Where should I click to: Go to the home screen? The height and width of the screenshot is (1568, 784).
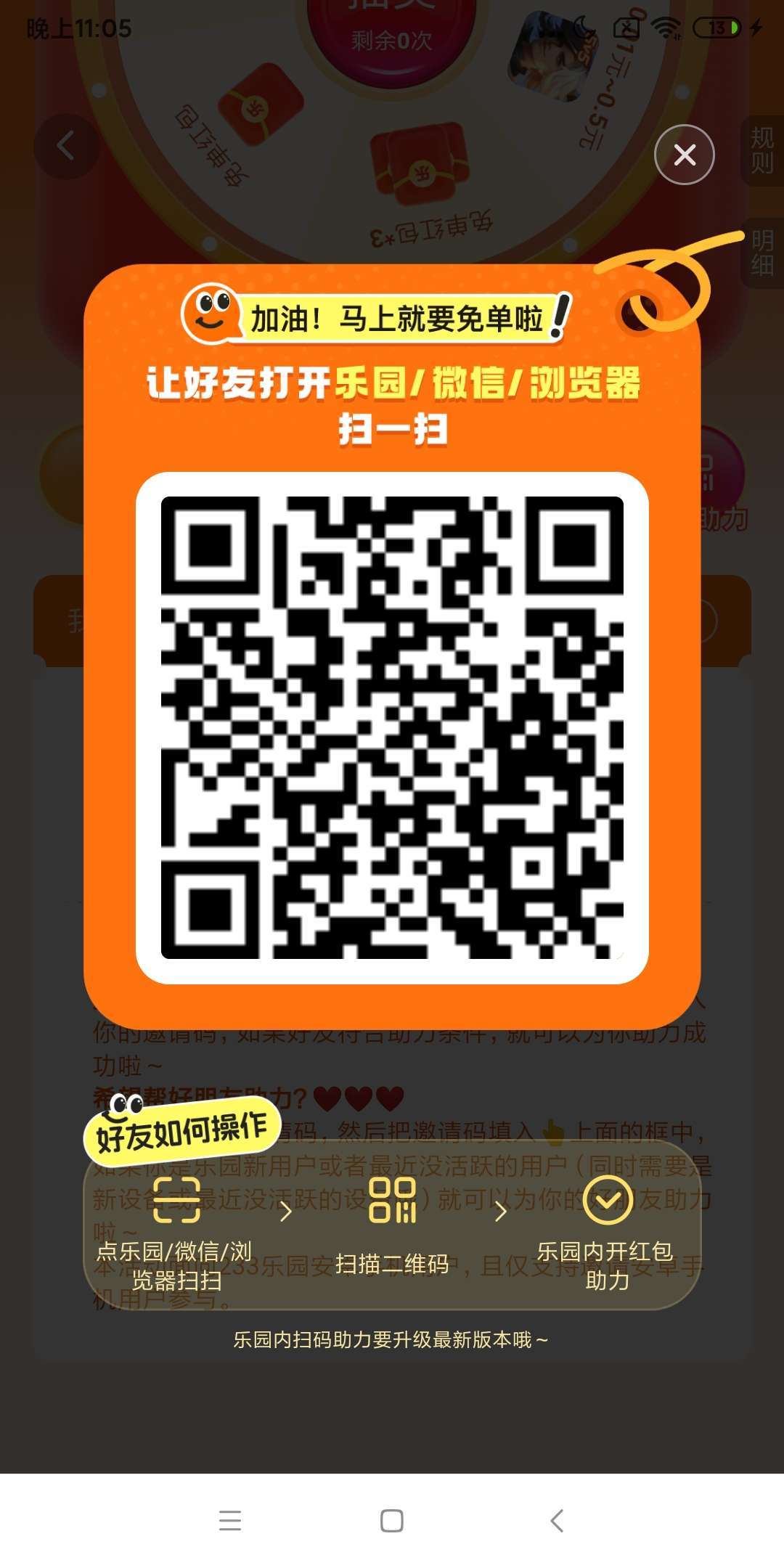(392, 1520)
